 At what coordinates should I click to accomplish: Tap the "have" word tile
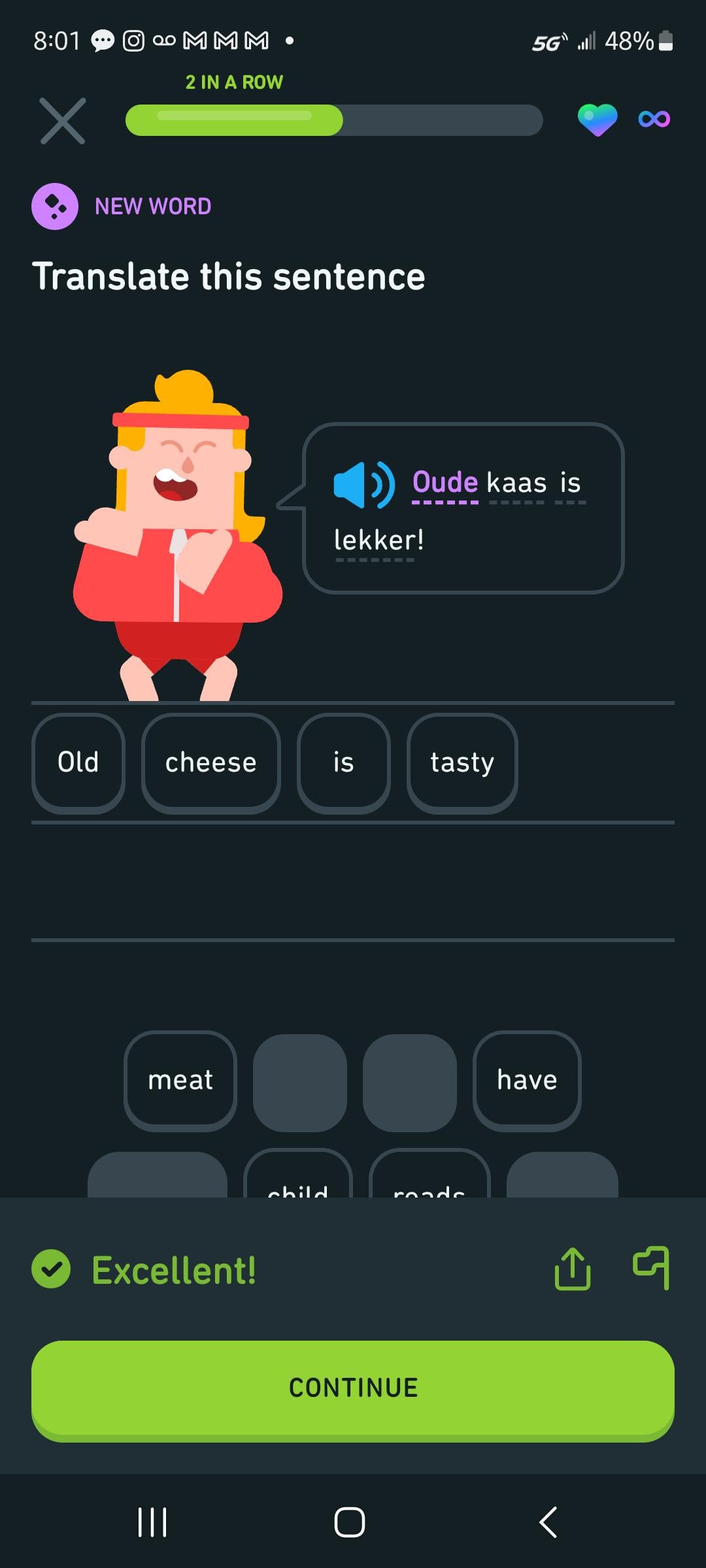527,1079
